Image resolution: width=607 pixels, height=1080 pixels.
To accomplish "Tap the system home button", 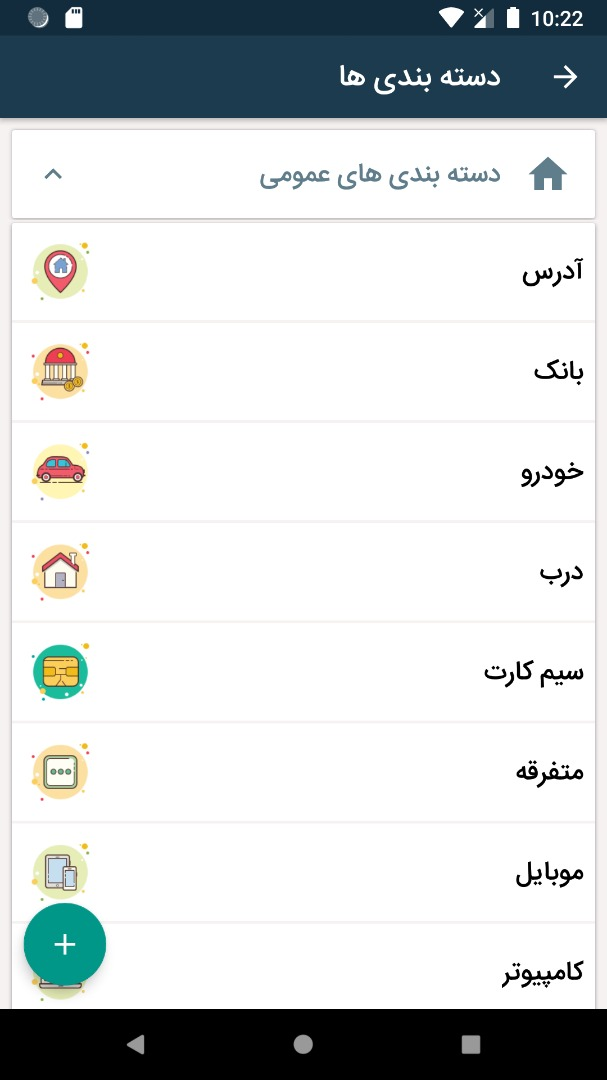I will (x=303, y=1044).
